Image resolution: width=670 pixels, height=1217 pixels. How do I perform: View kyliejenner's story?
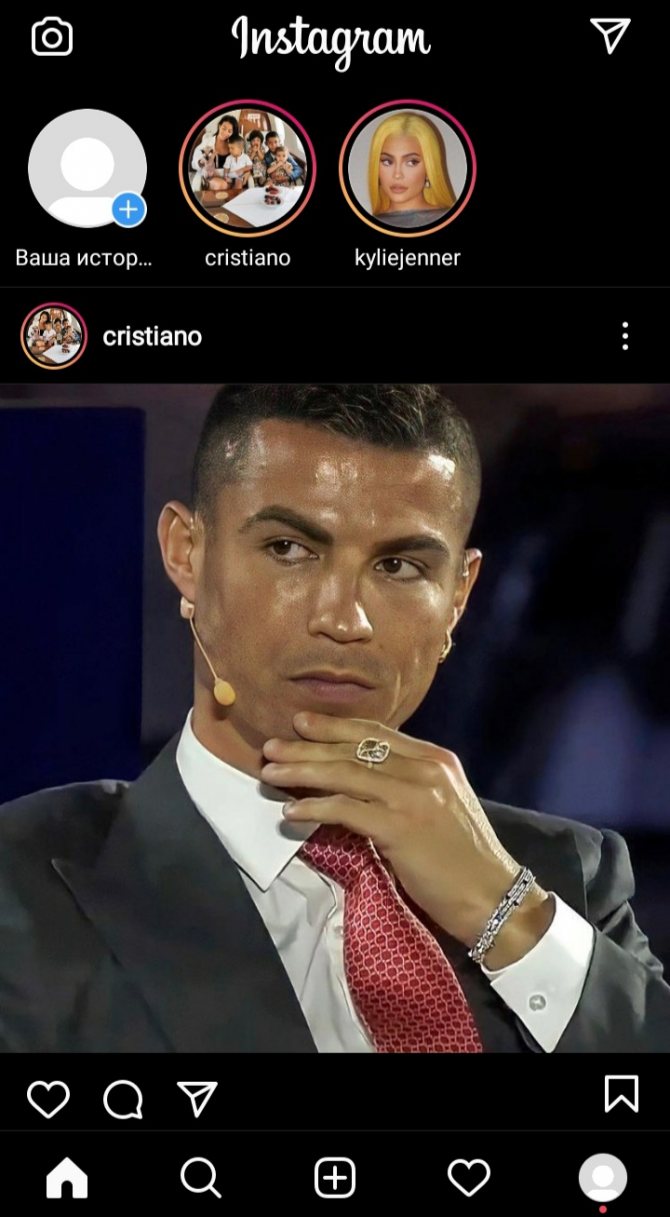coord(408,169)
